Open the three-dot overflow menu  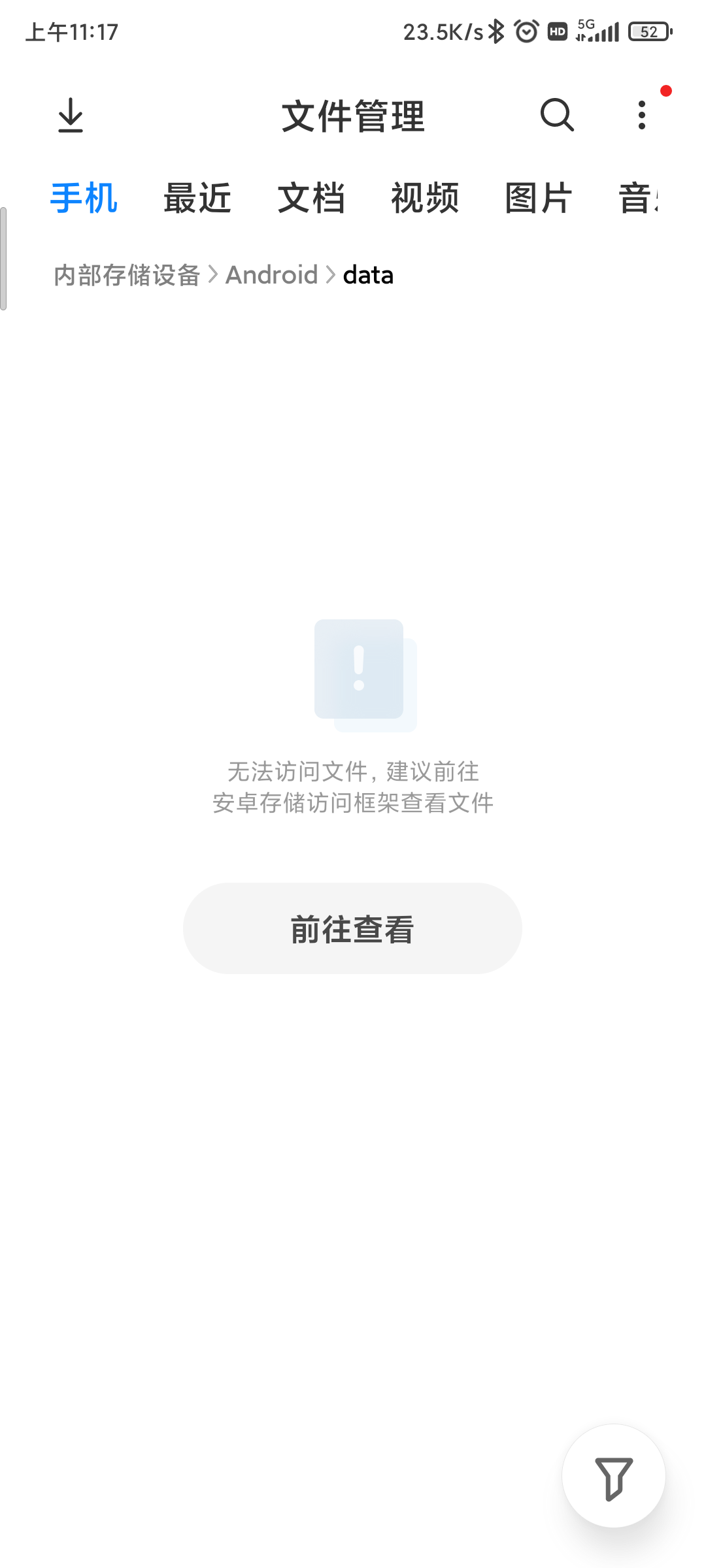point(642,116)
